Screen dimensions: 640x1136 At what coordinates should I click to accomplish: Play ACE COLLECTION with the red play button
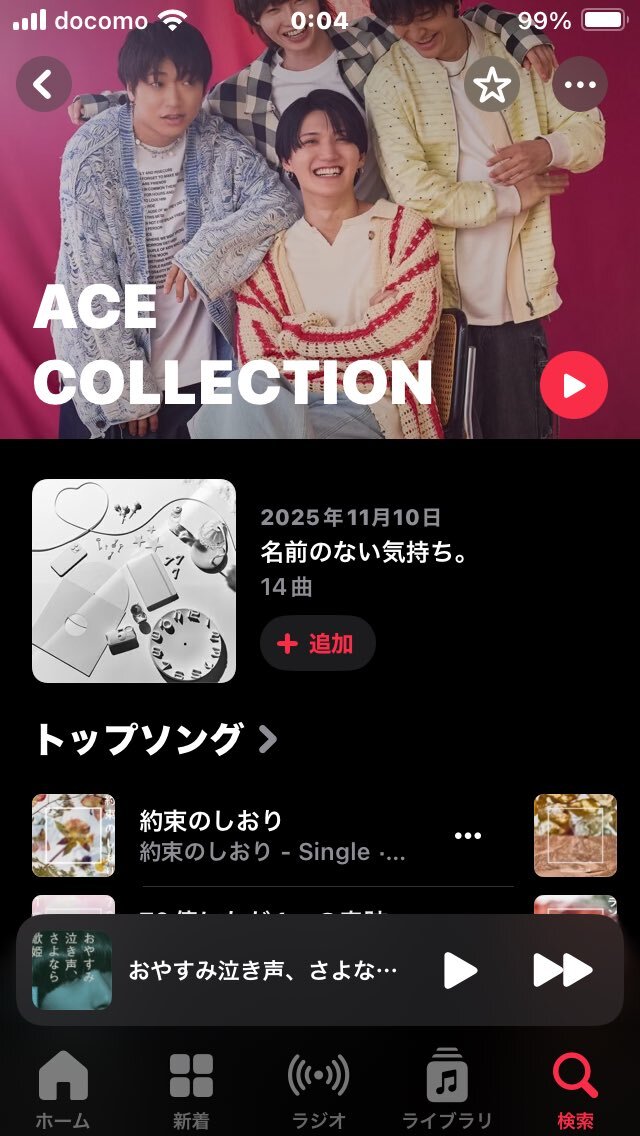(573, 385)
